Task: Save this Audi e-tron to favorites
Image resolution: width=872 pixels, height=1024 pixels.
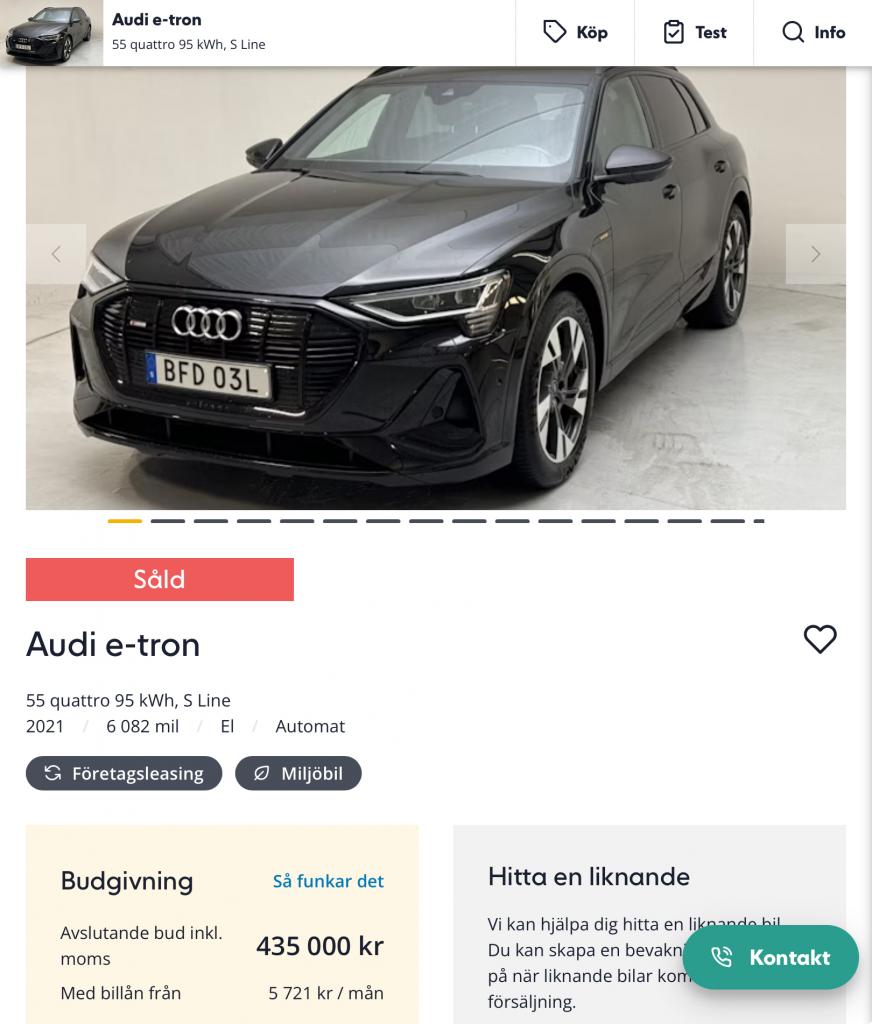Action: click(820, 639)
